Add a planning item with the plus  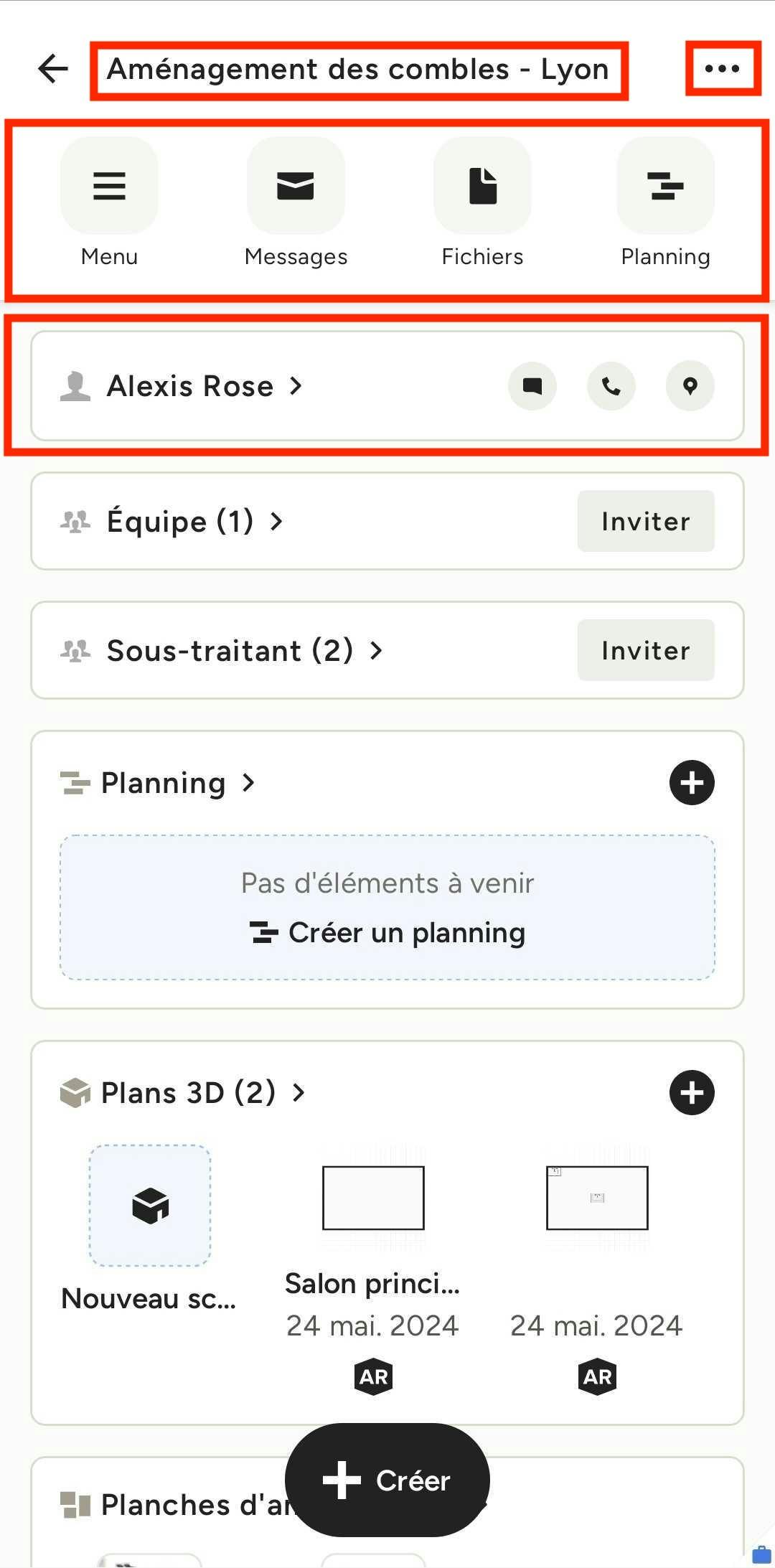click(x=692, y=782)
